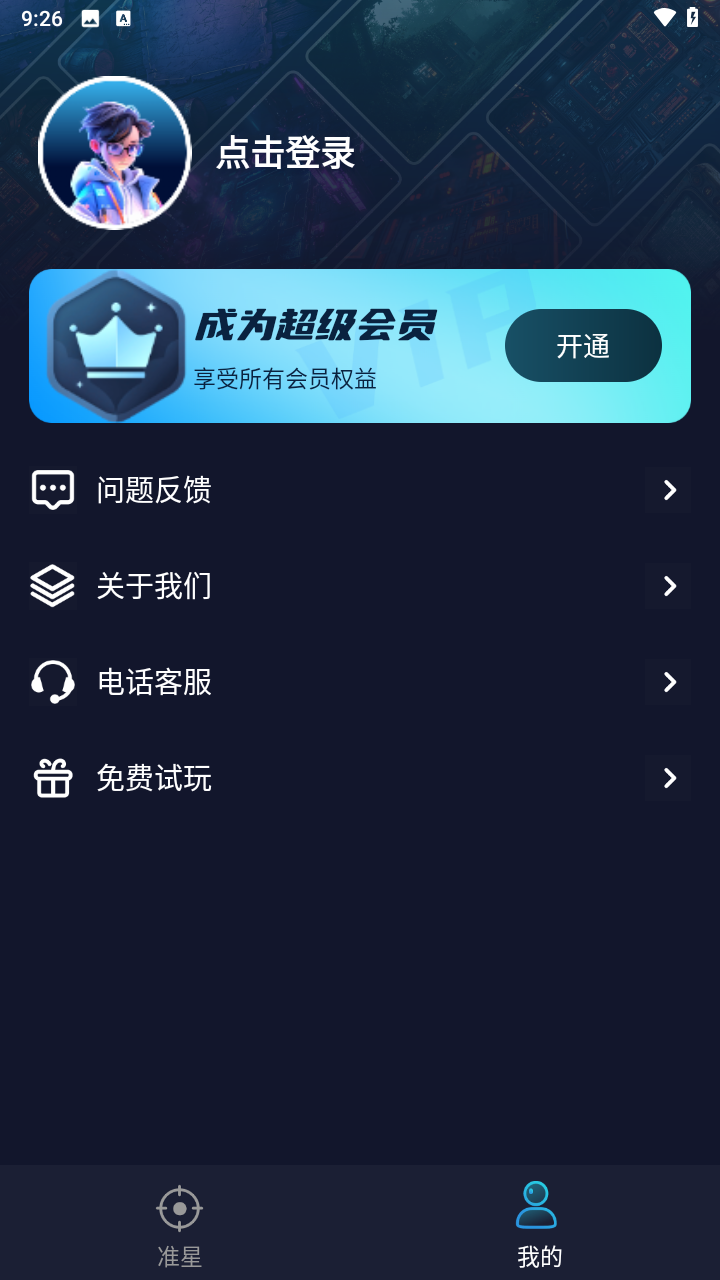
Task: Tap 点击登录 to sign in
Action: coord(286,155)
